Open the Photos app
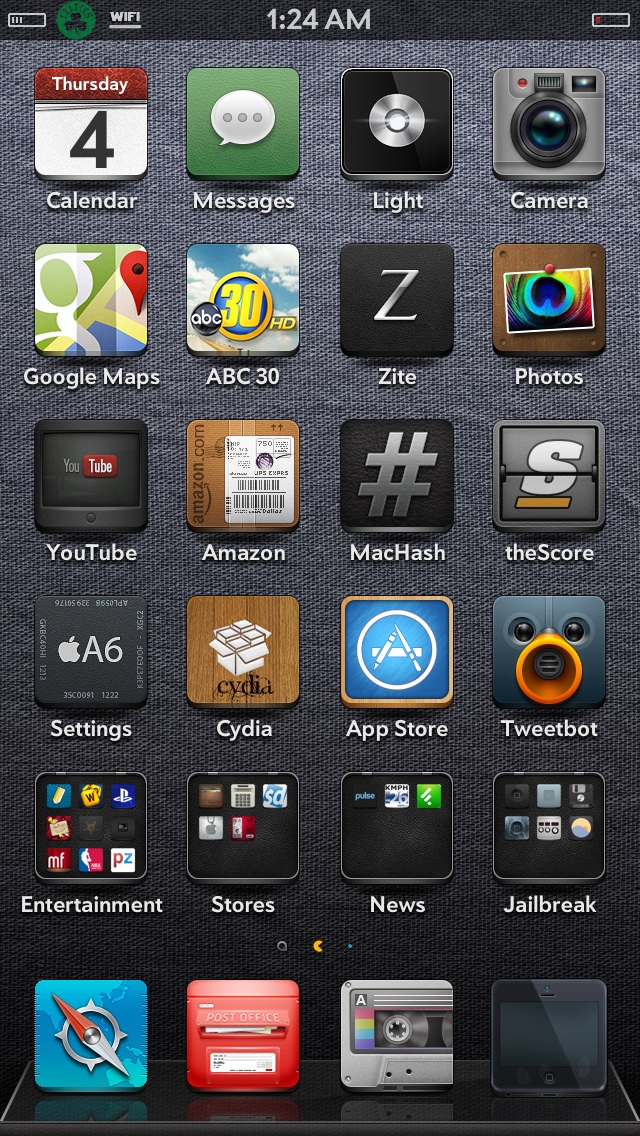The image size is (640, 1136). click(x=549, y=299)
